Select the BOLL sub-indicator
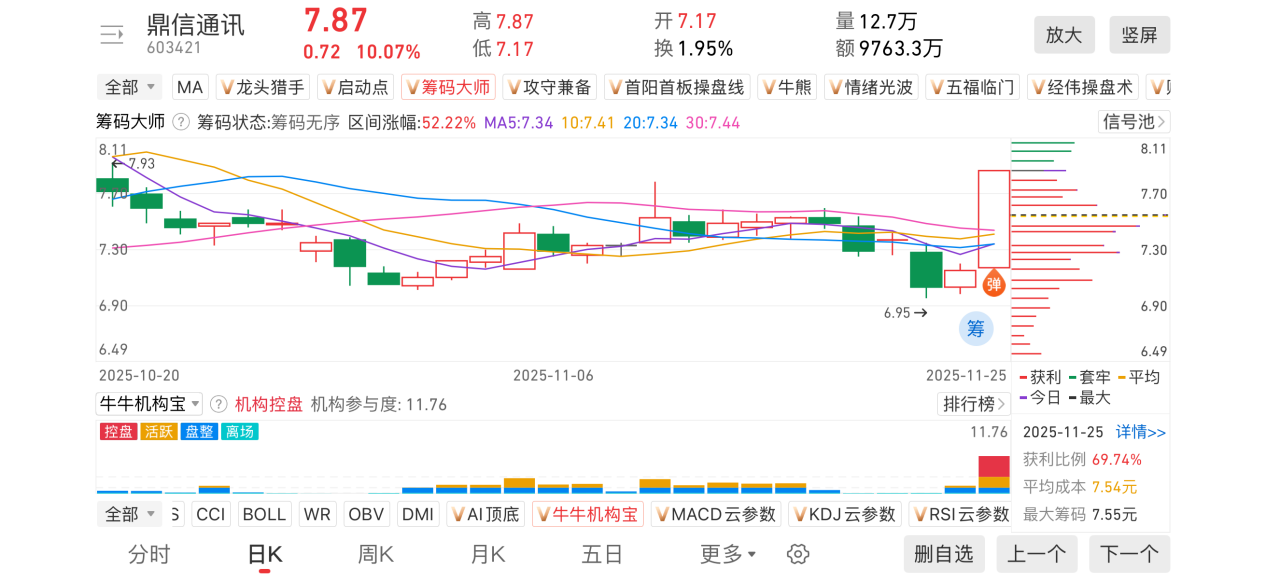1266x582 pixels. click(x=264, y=514)
